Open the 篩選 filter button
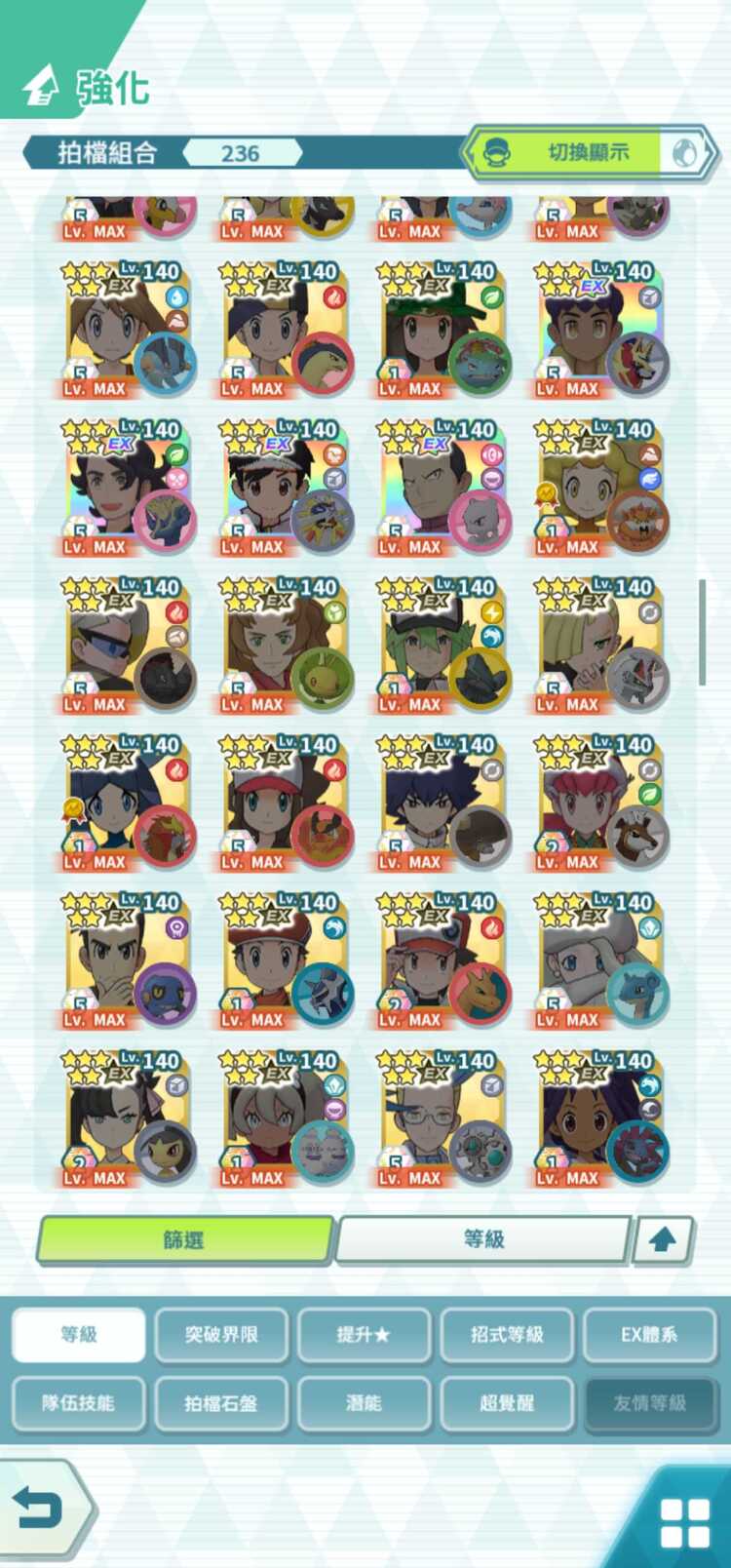Image resolution: width=731 pixels, height=1568 pixels. click(185, 1239)
